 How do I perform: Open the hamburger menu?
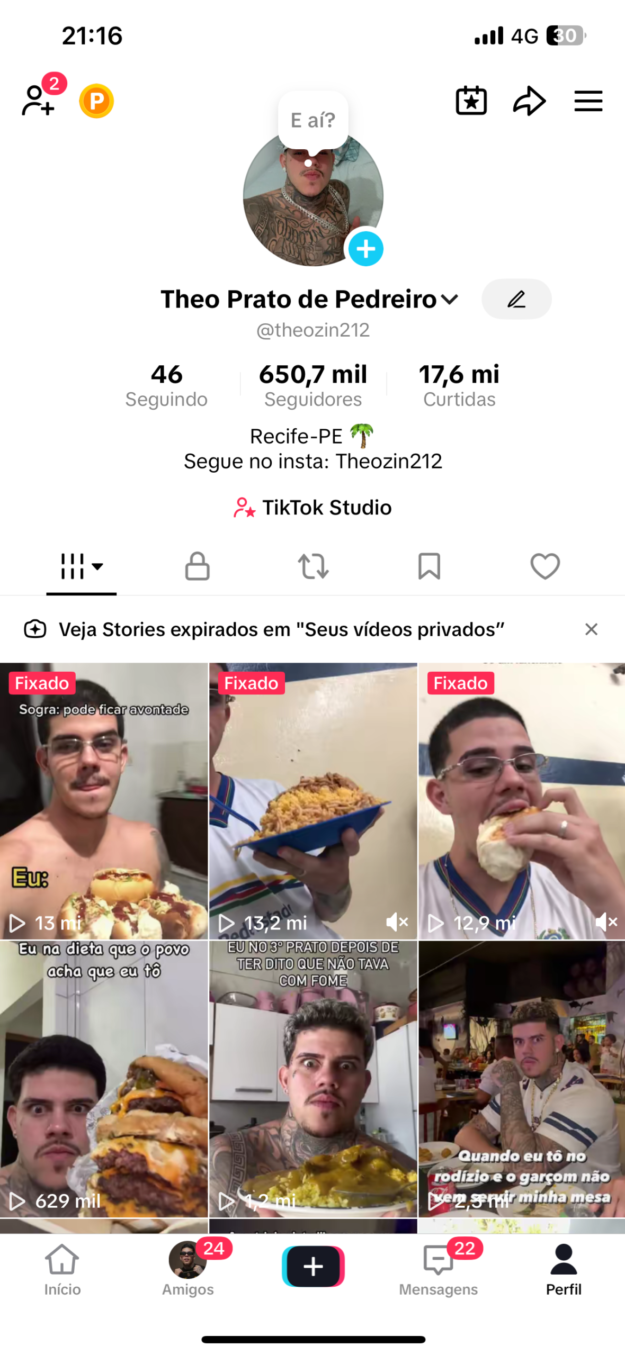click(588, 101)
